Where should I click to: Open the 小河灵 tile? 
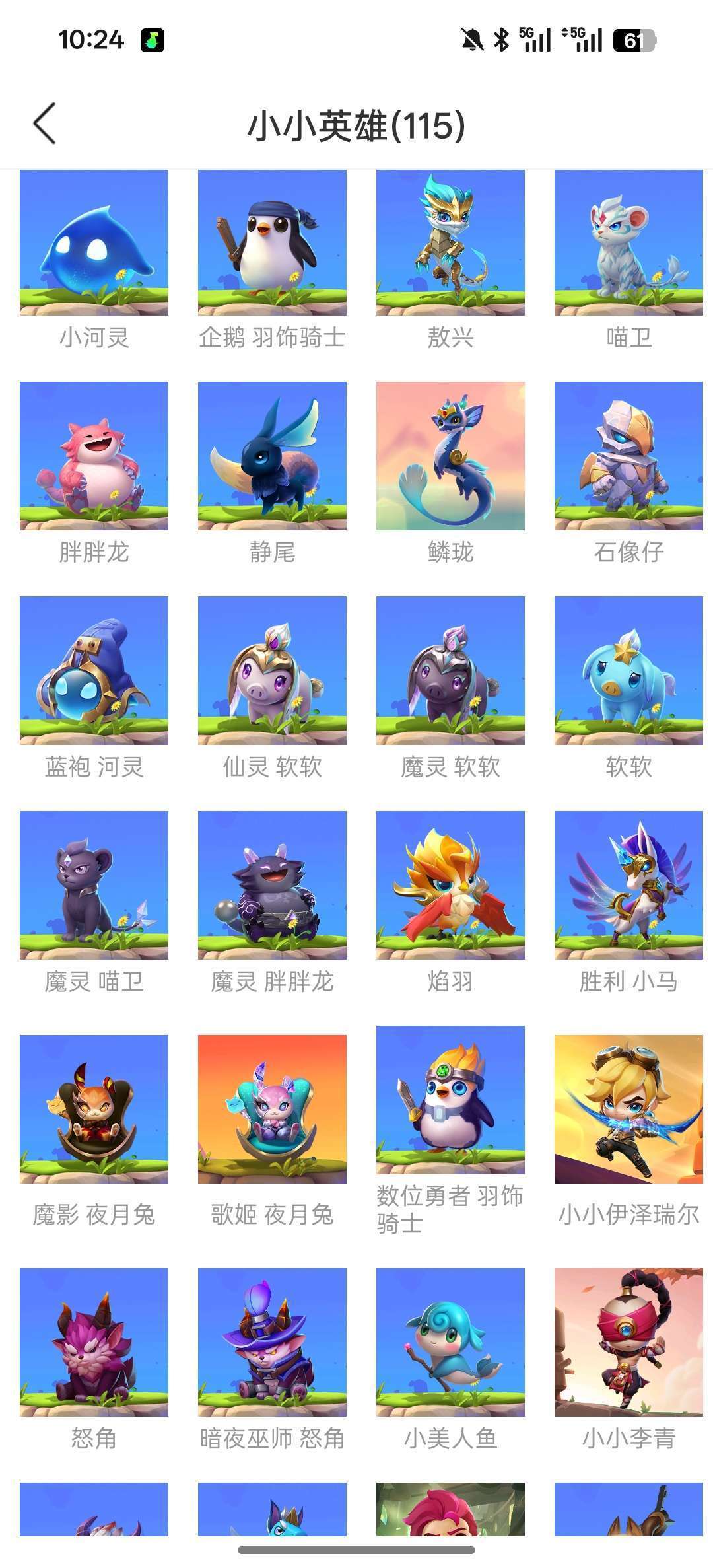click(x=94, y=242)
